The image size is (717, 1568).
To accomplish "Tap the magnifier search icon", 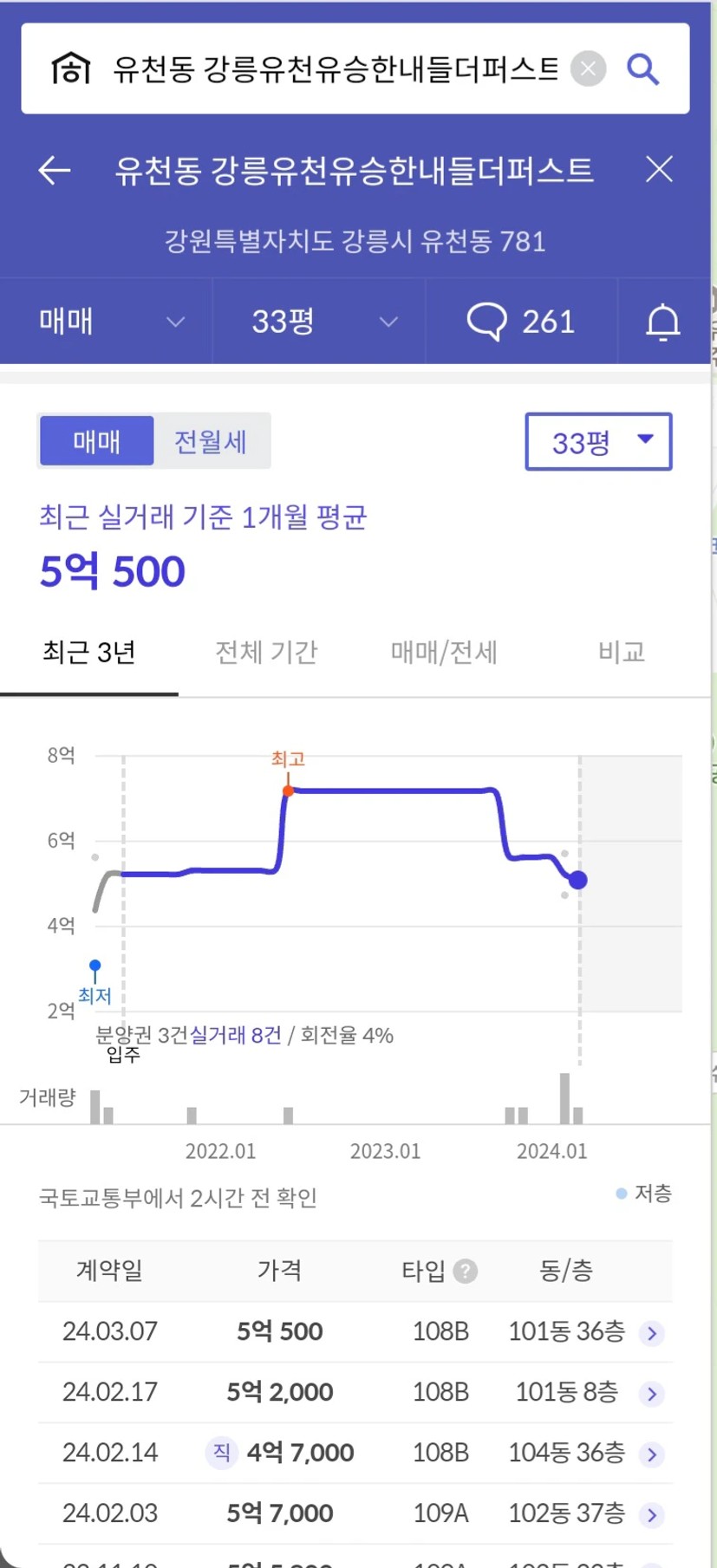I will coord(642,68).
